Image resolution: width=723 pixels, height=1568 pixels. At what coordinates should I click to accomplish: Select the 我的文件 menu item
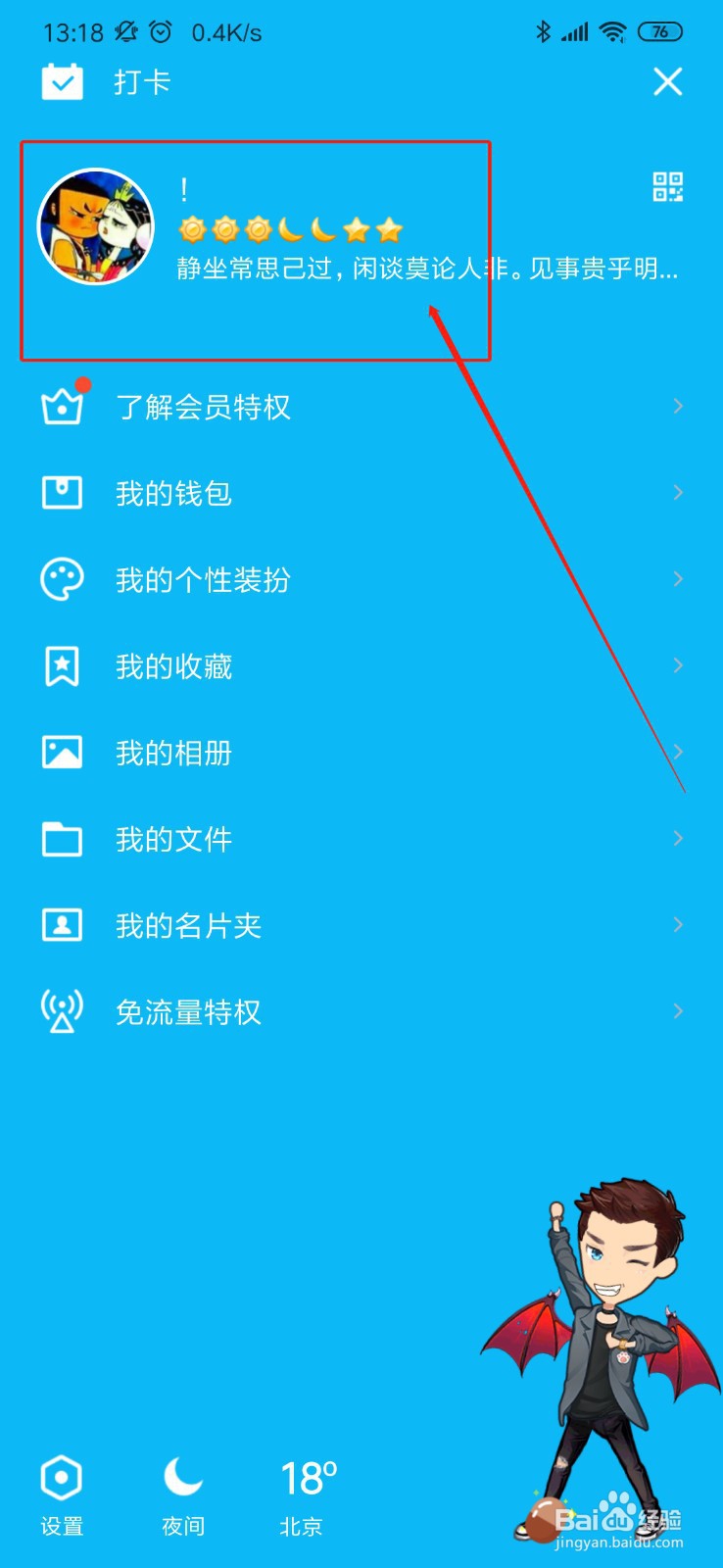coord(173,838)
